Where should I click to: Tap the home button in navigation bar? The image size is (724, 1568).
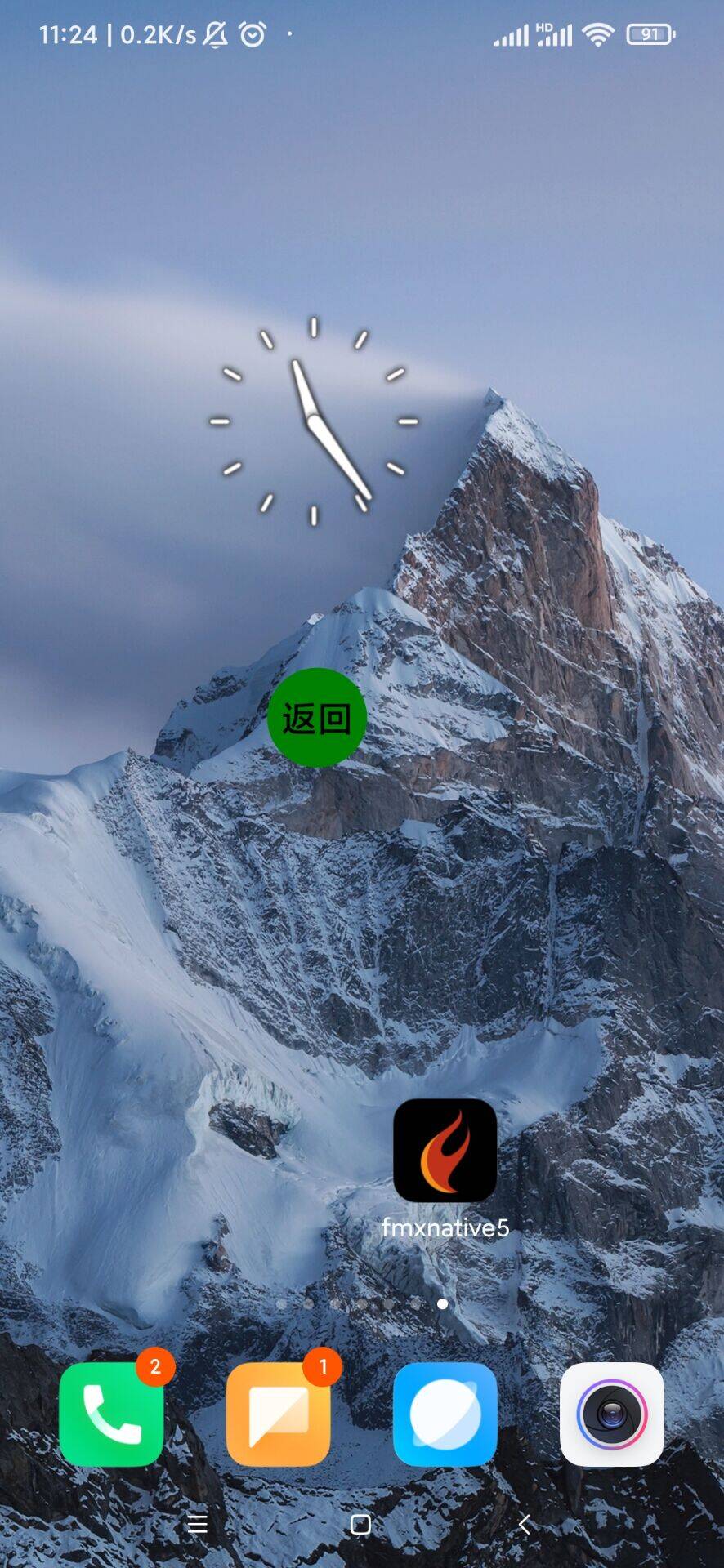360,1524
